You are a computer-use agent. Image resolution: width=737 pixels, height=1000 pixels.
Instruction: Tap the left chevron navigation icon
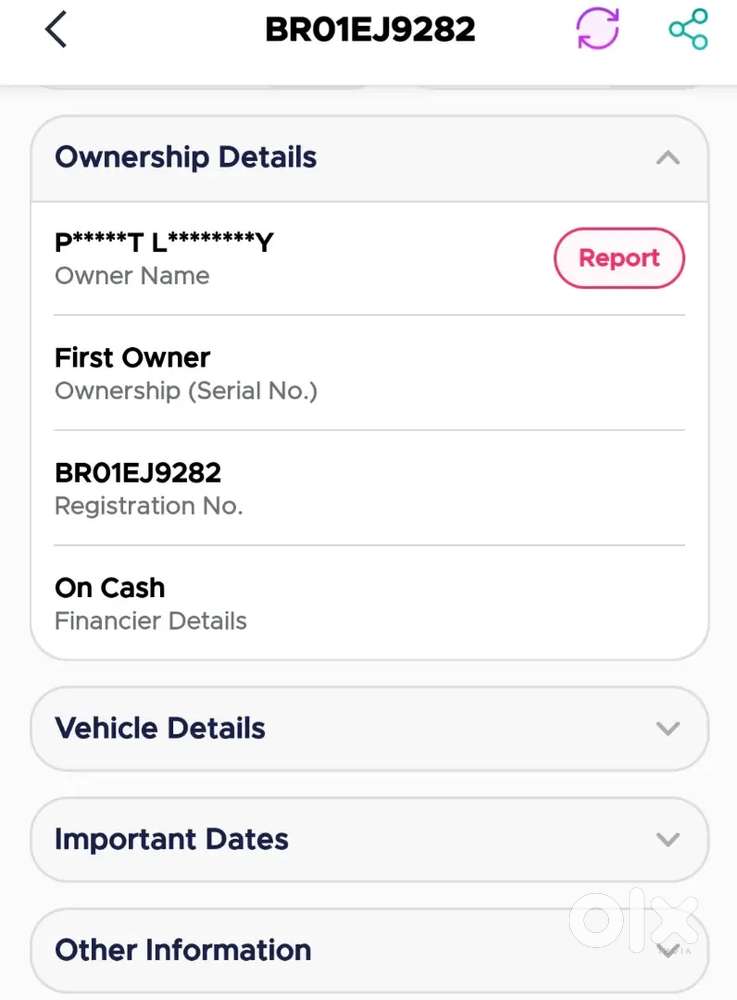pyautogui.click(x=55, y=29)
